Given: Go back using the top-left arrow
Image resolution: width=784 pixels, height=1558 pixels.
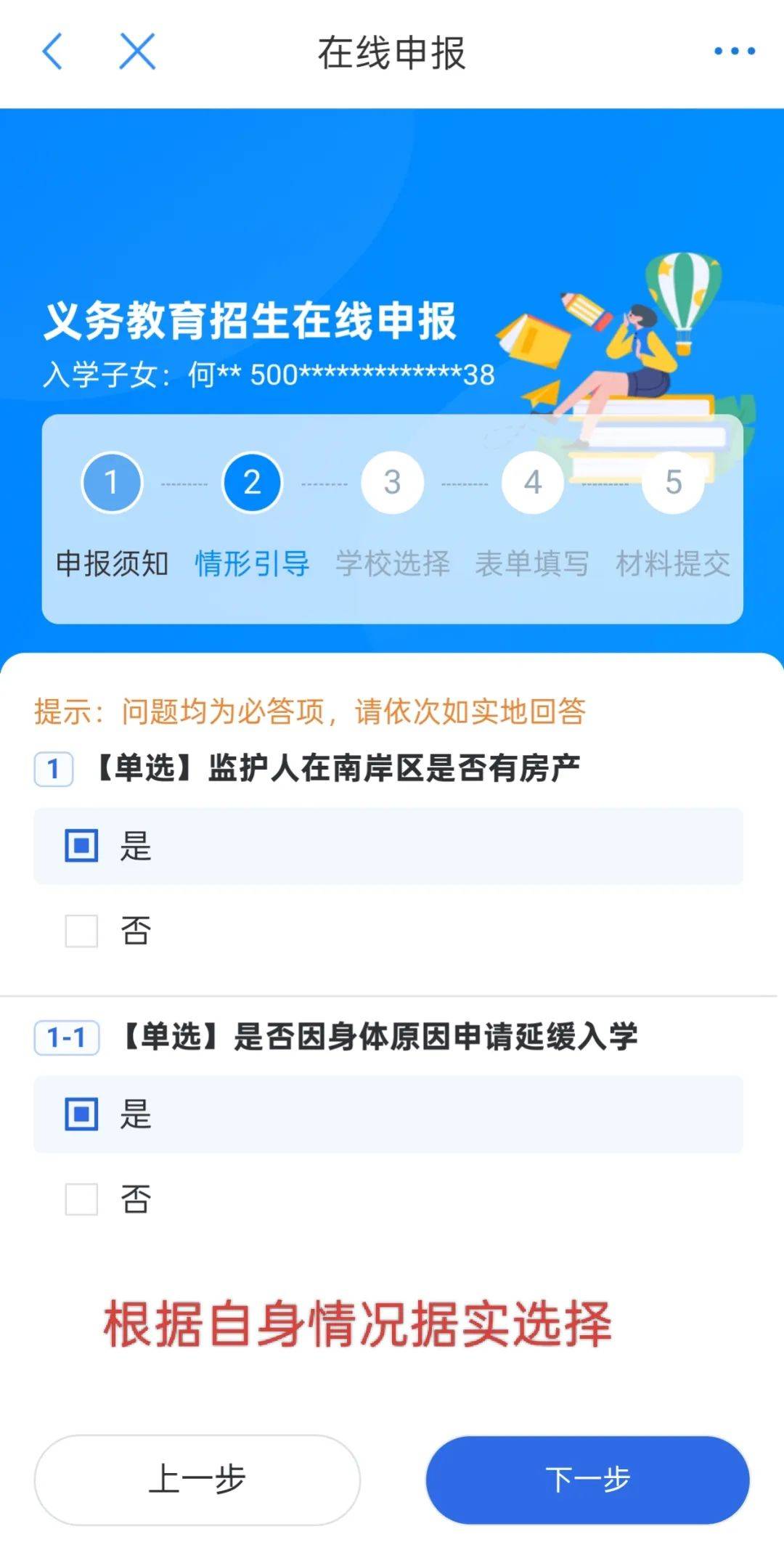Looking at the screenshot, I should (x=53, y=52).
